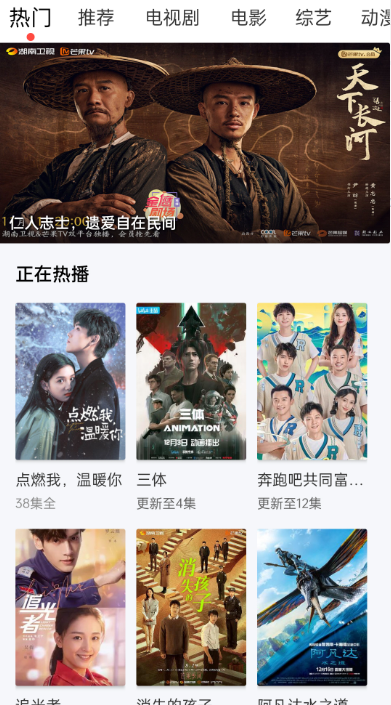
Task: Select the 综艺 tab
Action: click(313, 18)
